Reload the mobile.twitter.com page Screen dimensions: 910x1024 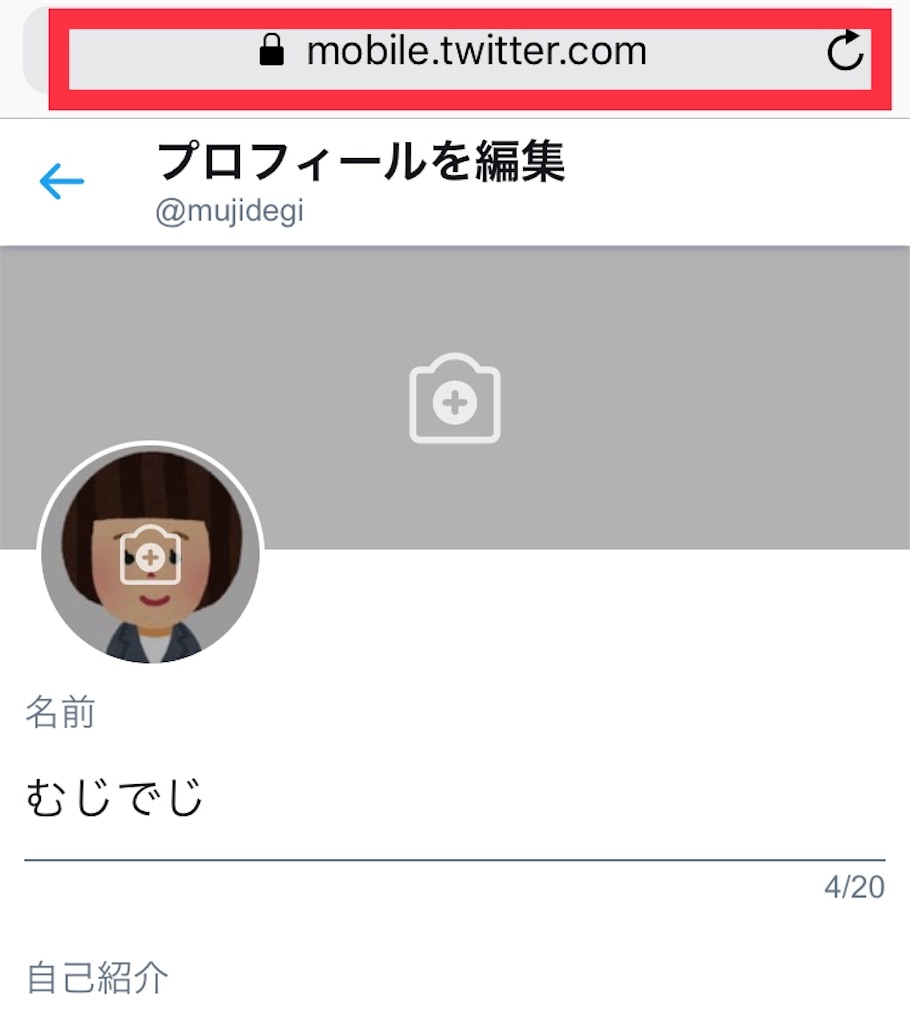(x=845, y=51)
